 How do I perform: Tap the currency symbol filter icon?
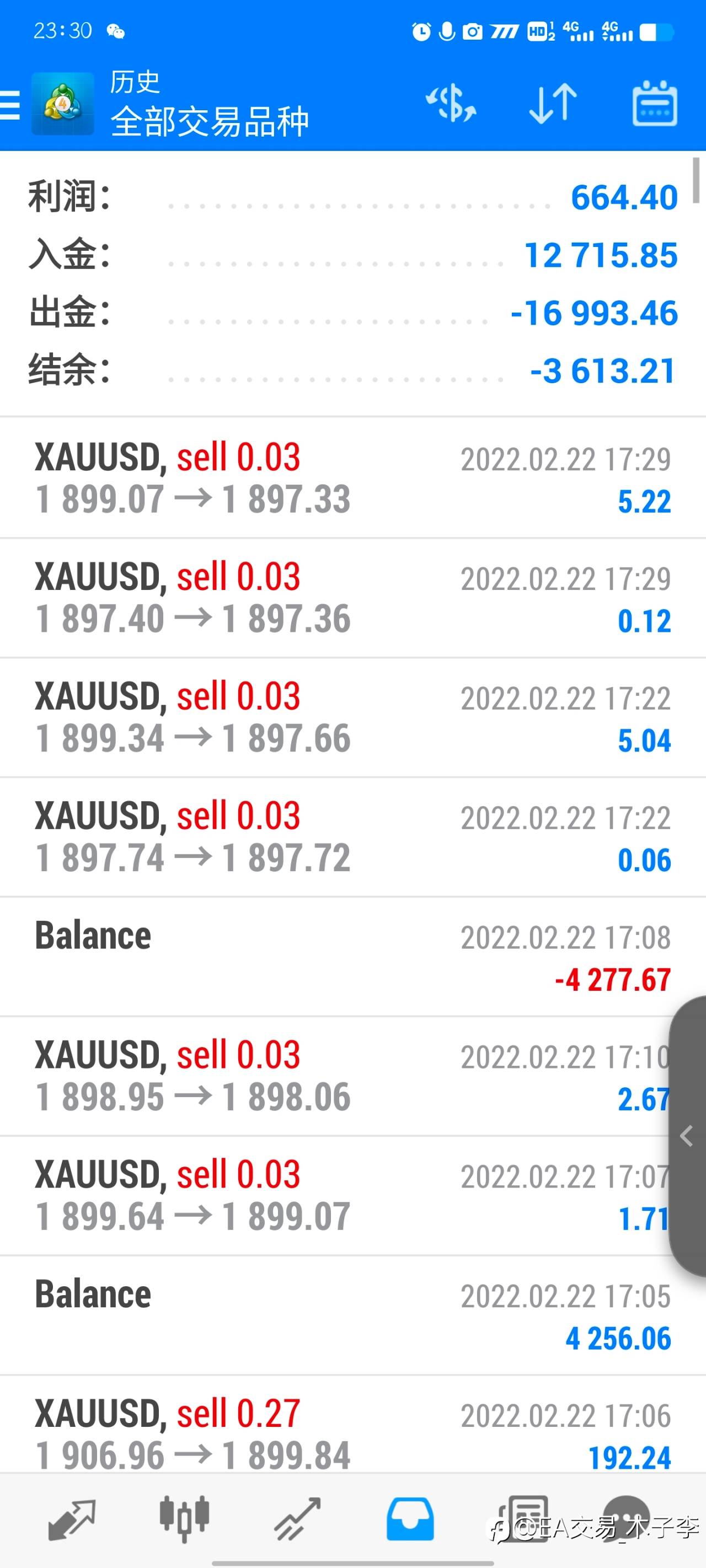[451, 104]
